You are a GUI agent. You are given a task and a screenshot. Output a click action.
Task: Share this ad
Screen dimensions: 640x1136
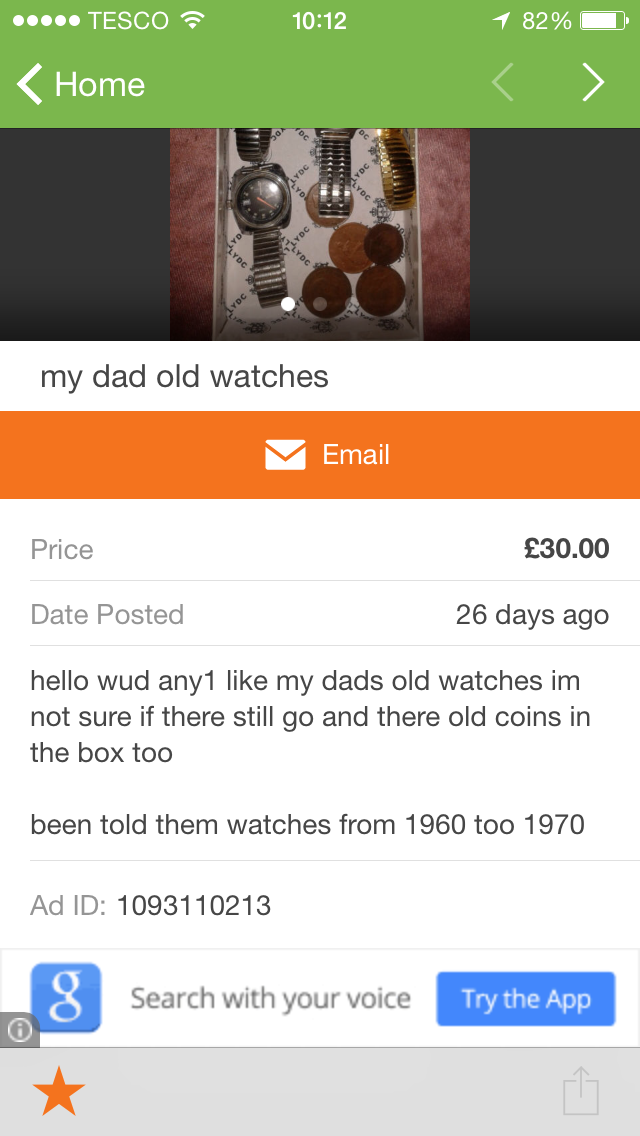click(x=581, y=1091)
